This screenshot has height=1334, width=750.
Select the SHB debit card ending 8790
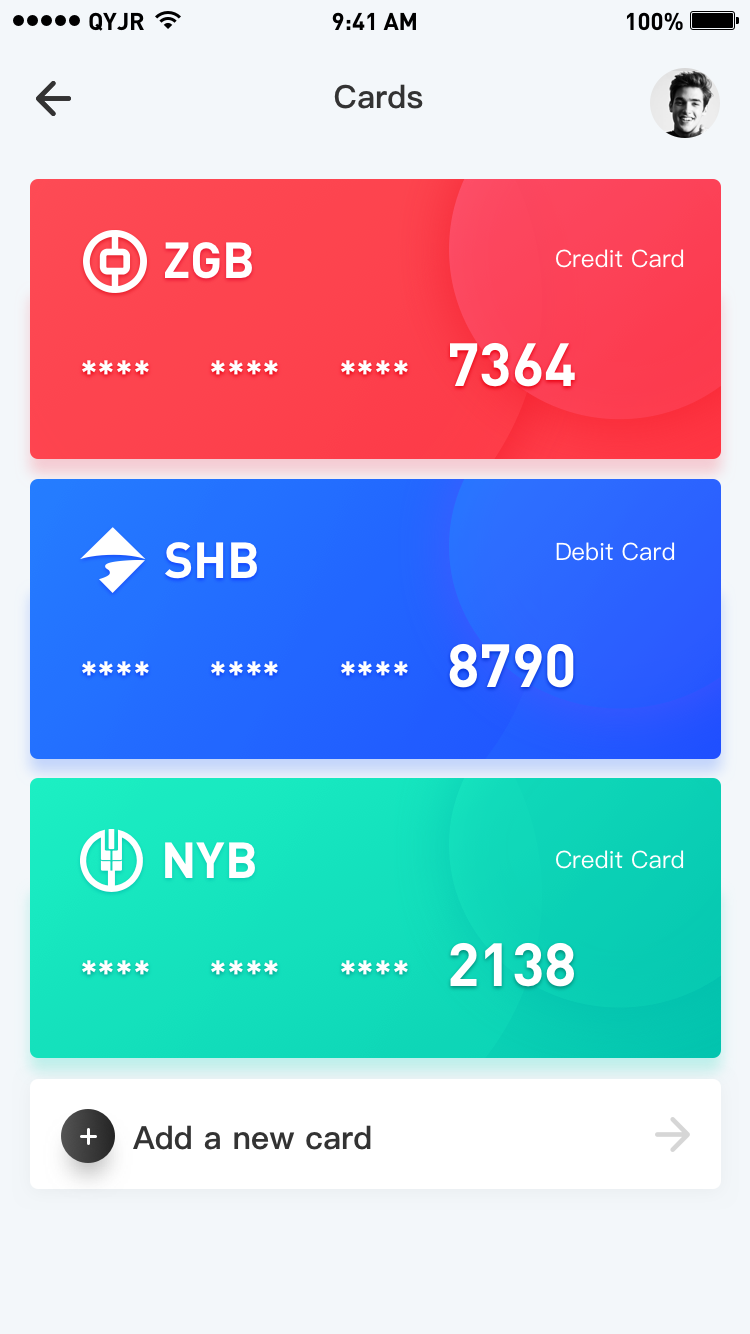[375, 619]
